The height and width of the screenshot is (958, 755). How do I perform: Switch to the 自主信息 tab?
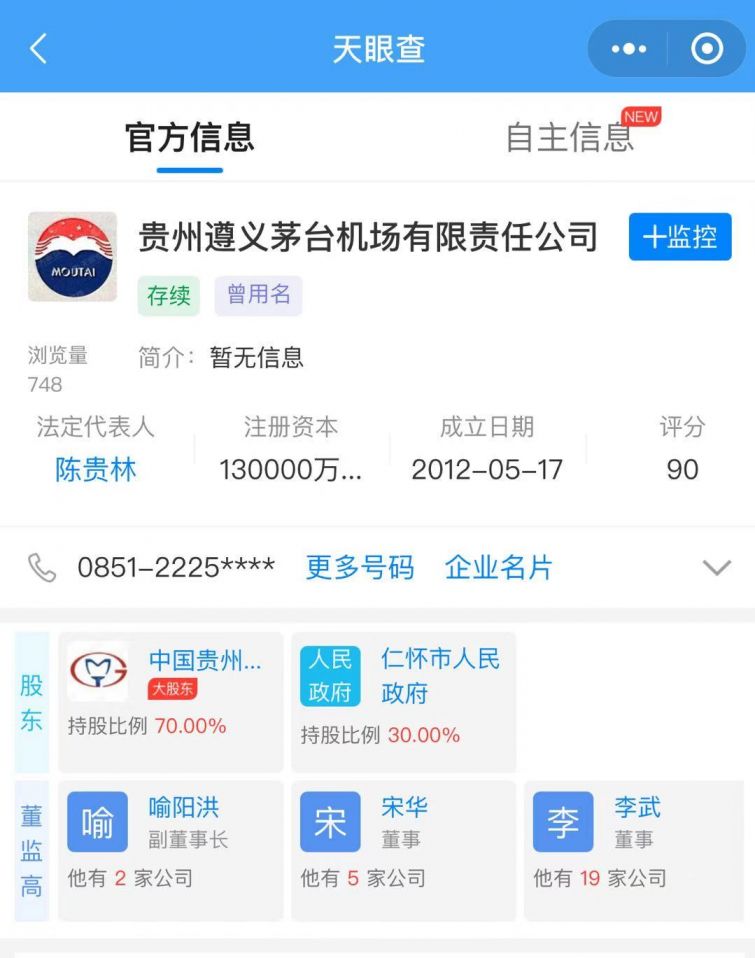[570, 138]
